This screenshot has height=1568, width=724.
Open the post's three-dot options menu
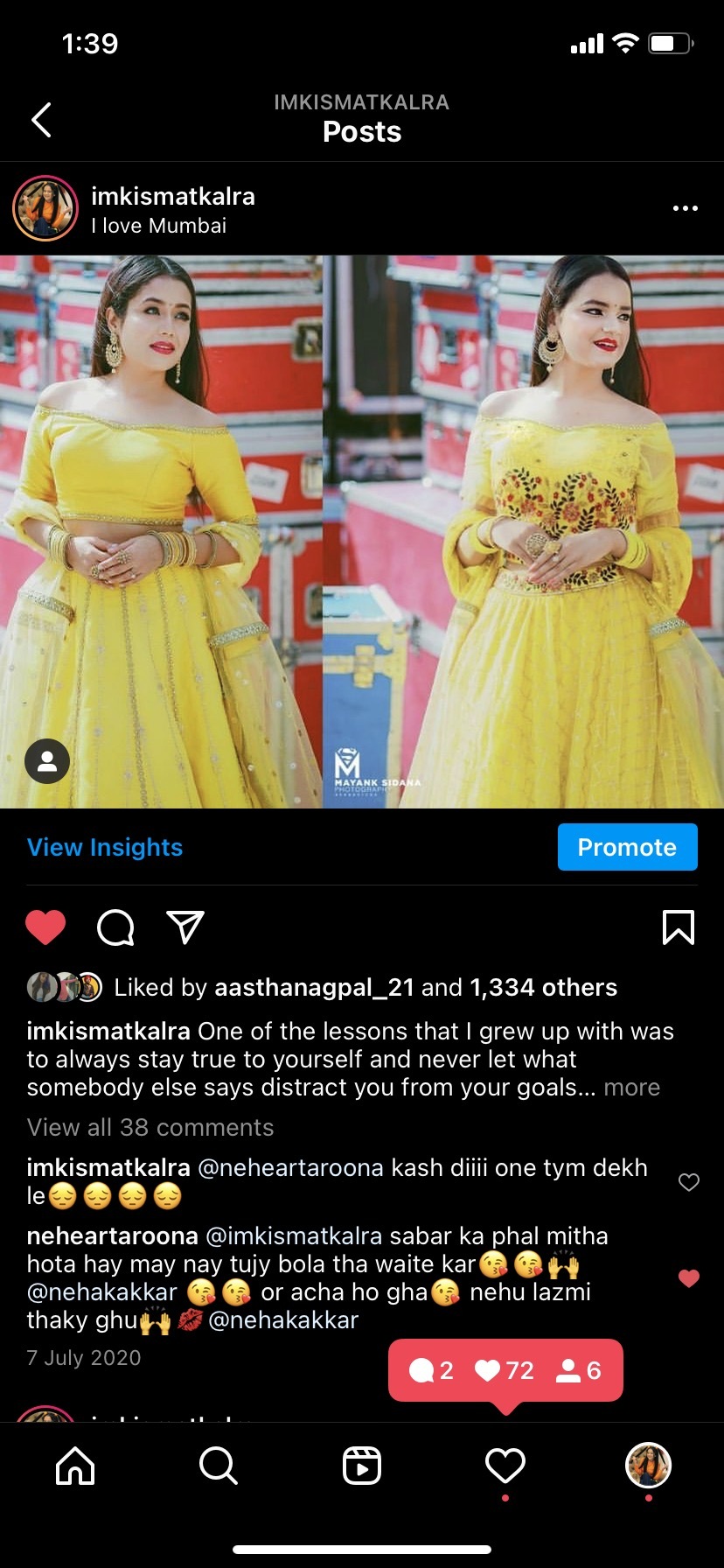[685, 208]
